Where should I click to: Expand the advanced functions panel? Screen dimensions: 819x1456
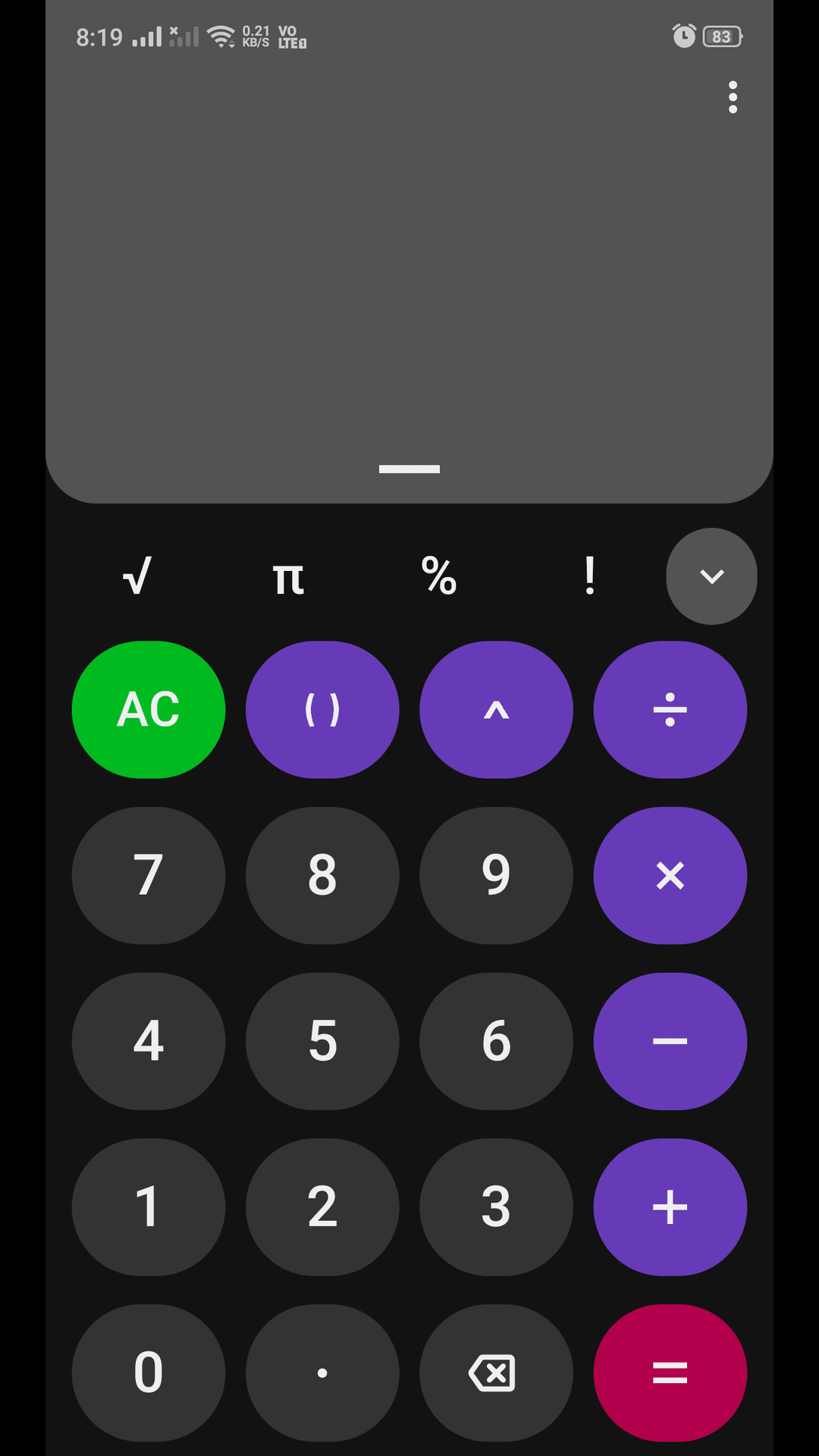711,576
